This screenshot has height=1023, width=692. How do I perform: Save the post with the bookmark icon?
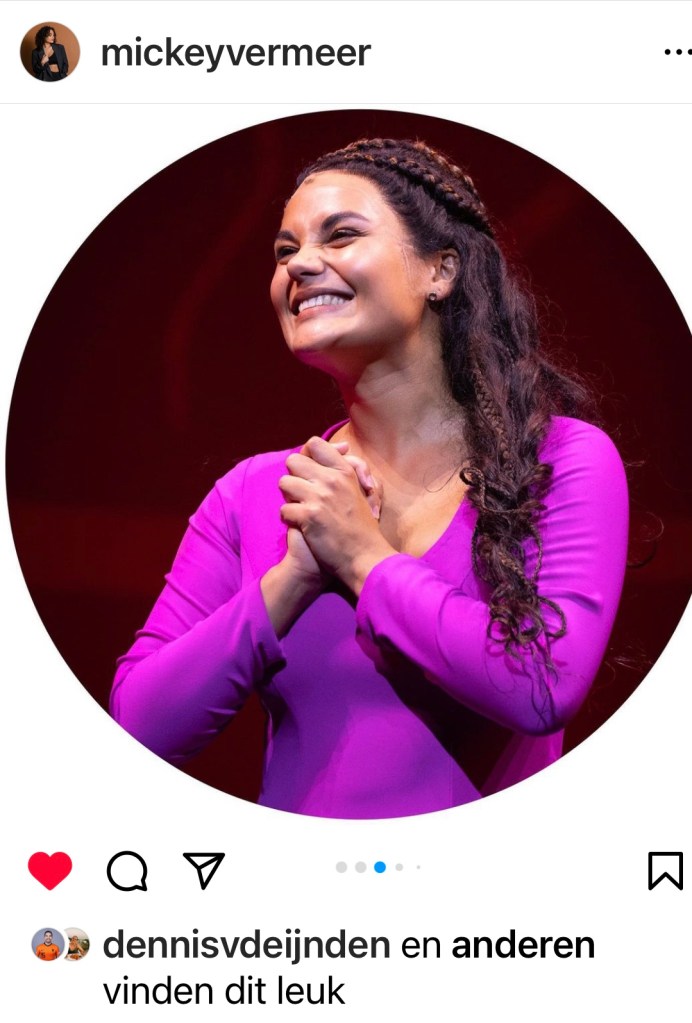point(665,871)
